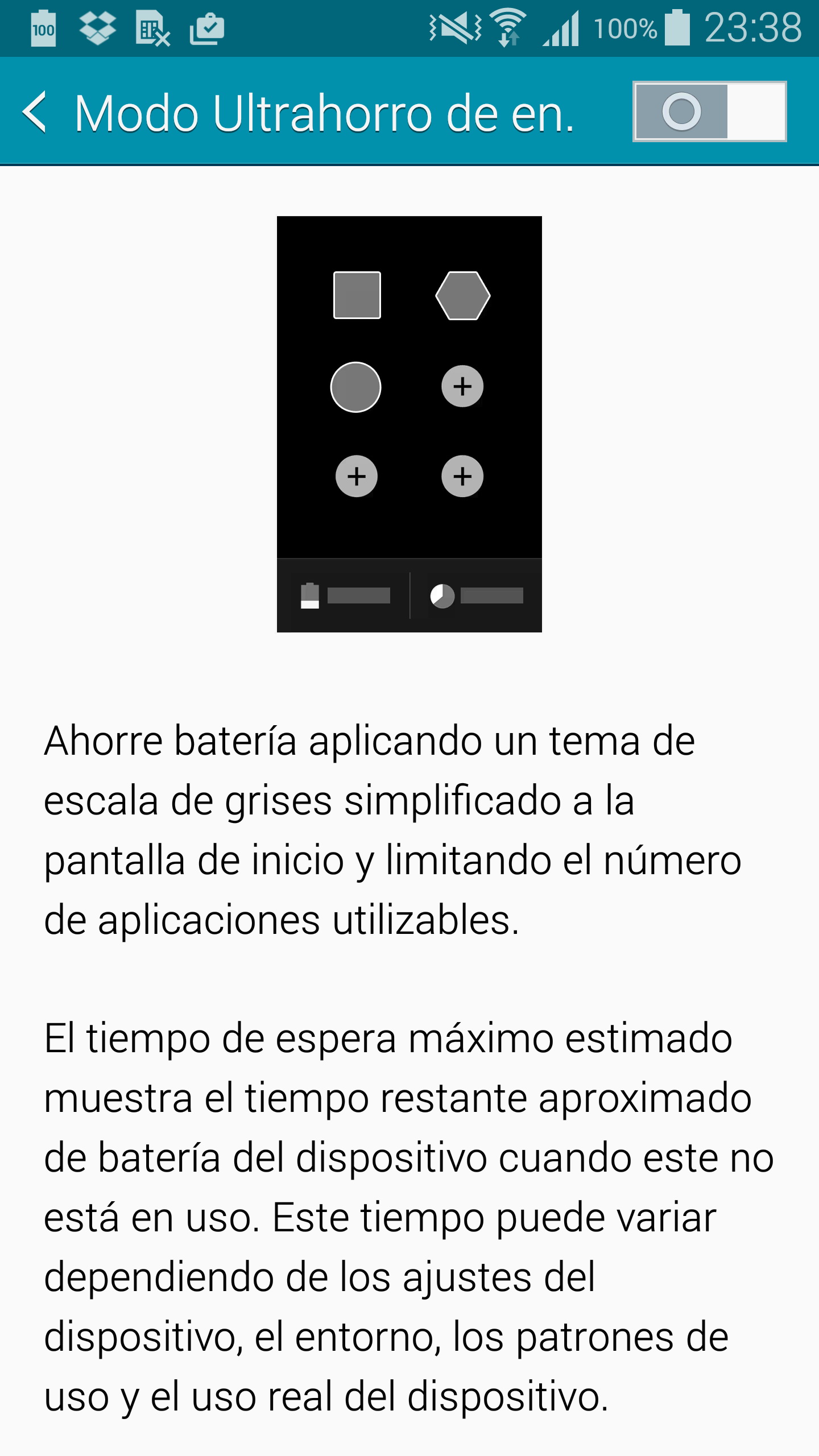Go back from Modo Ultrahorro de energía
The width and height of the screenshot is (819, 1456).
(35, 112)
